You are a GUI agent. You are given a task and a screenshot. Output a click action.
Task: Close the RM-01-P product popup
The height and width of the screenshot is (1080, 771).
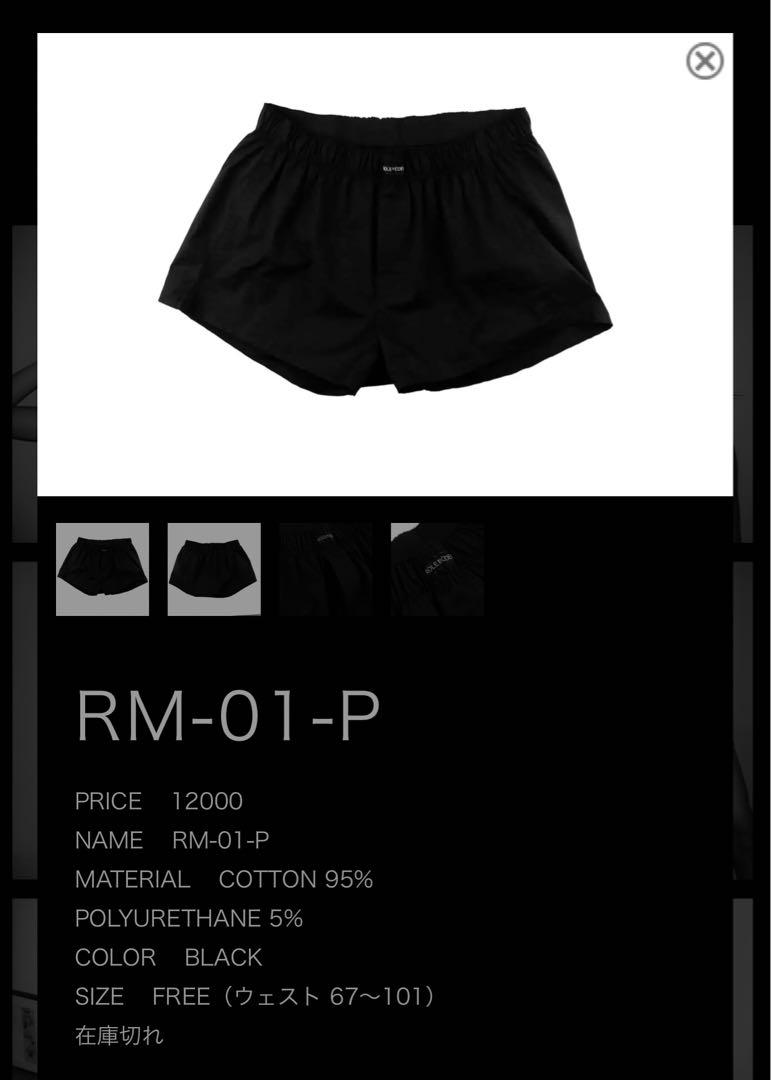704,61
